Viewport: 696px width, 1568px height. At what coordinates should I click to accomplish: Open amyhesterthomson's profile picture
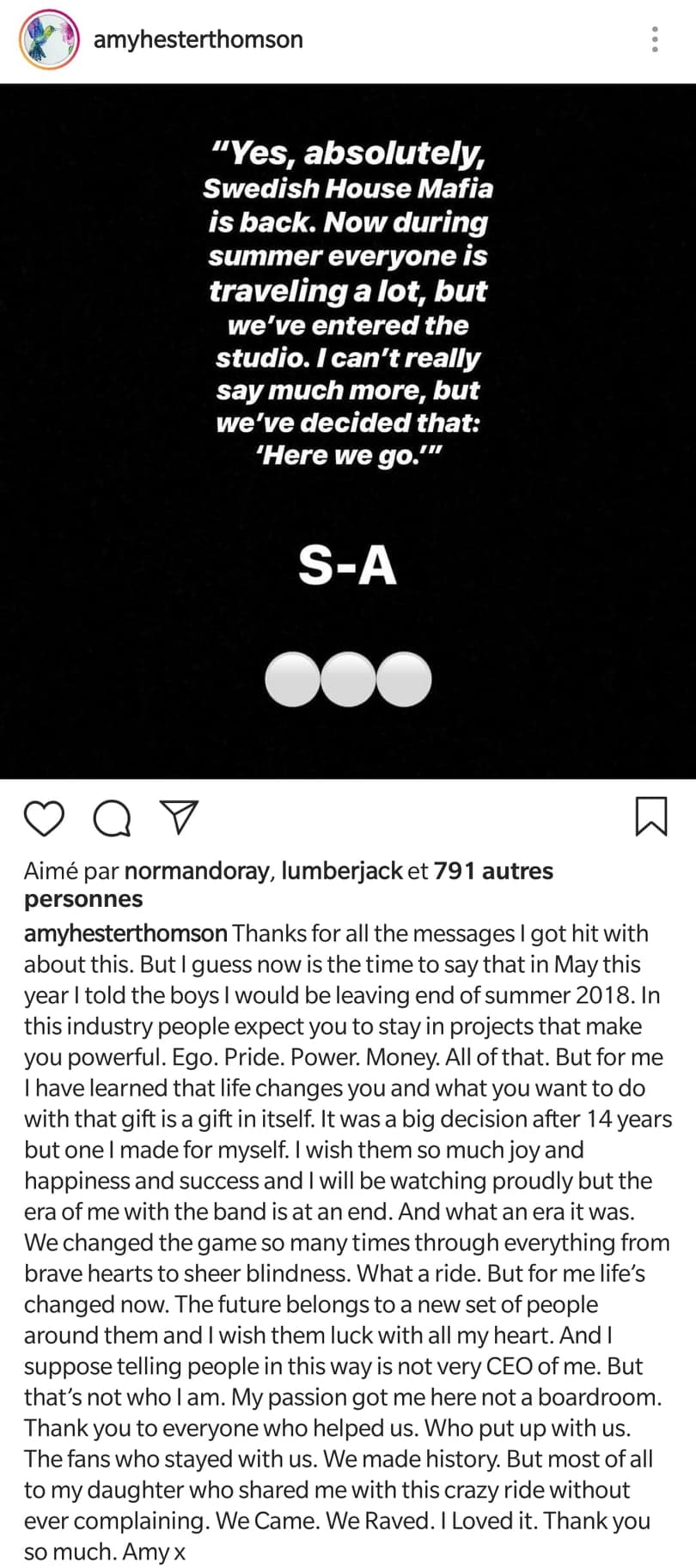pos(49,40)
